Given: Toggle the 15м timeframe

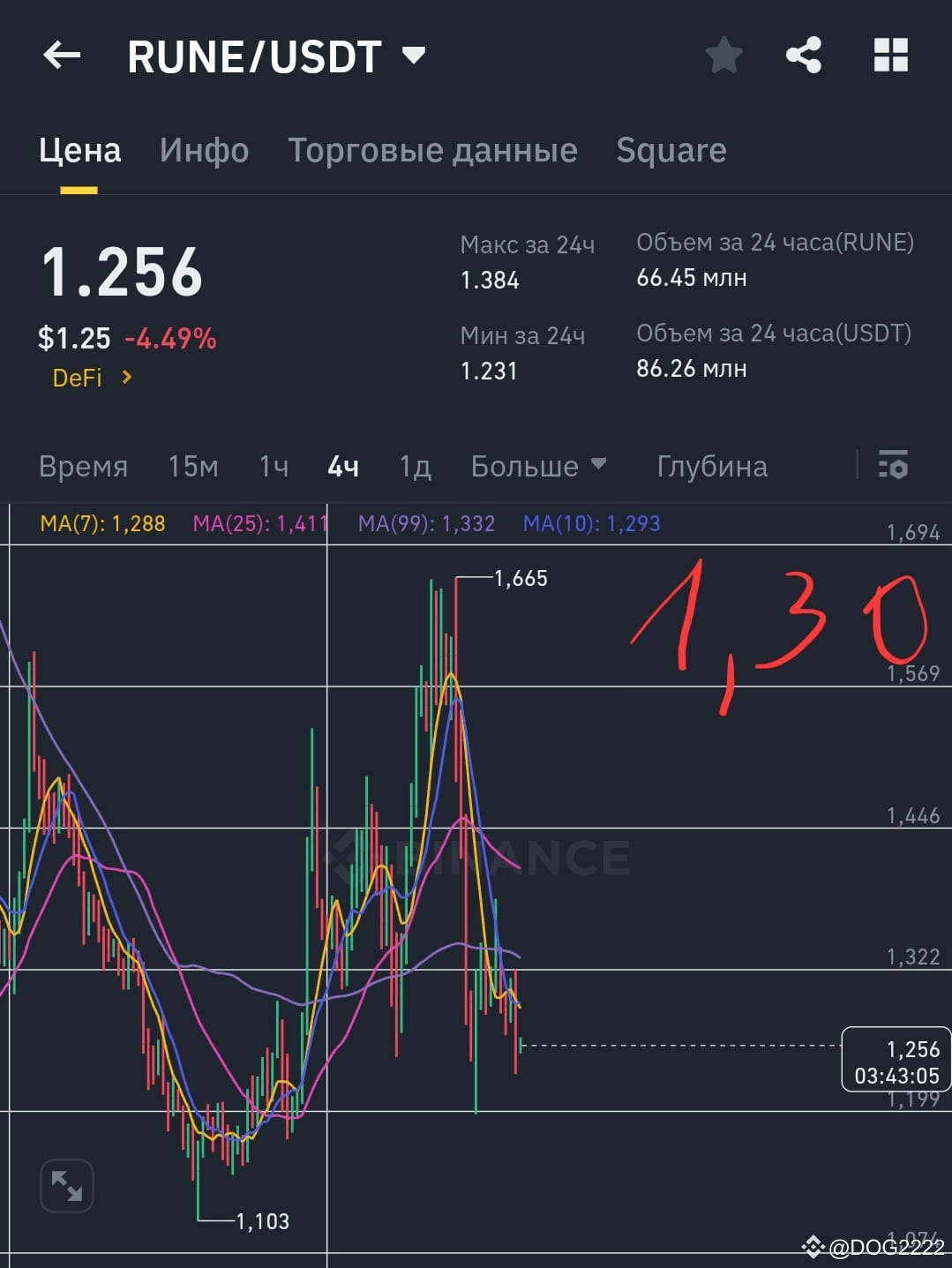Looking at the screenshot, I should [192, 466].
